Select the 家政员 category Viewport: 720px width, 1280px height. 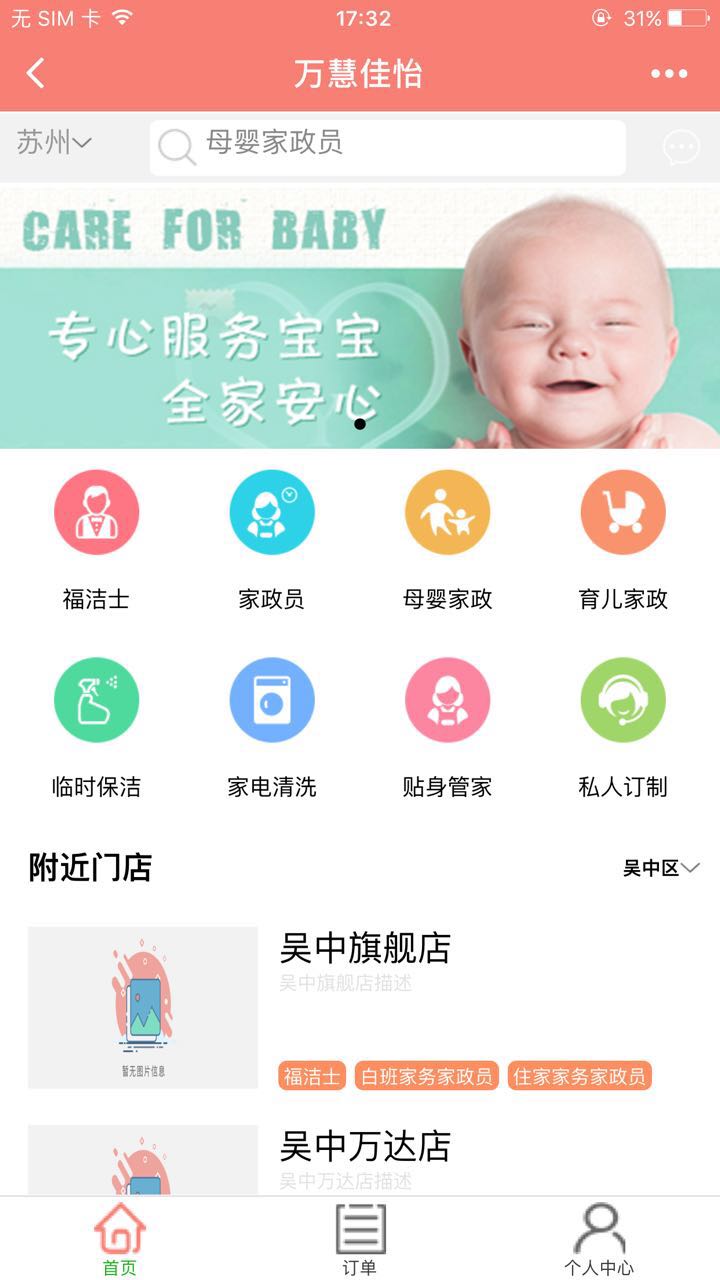click(271, 540)
